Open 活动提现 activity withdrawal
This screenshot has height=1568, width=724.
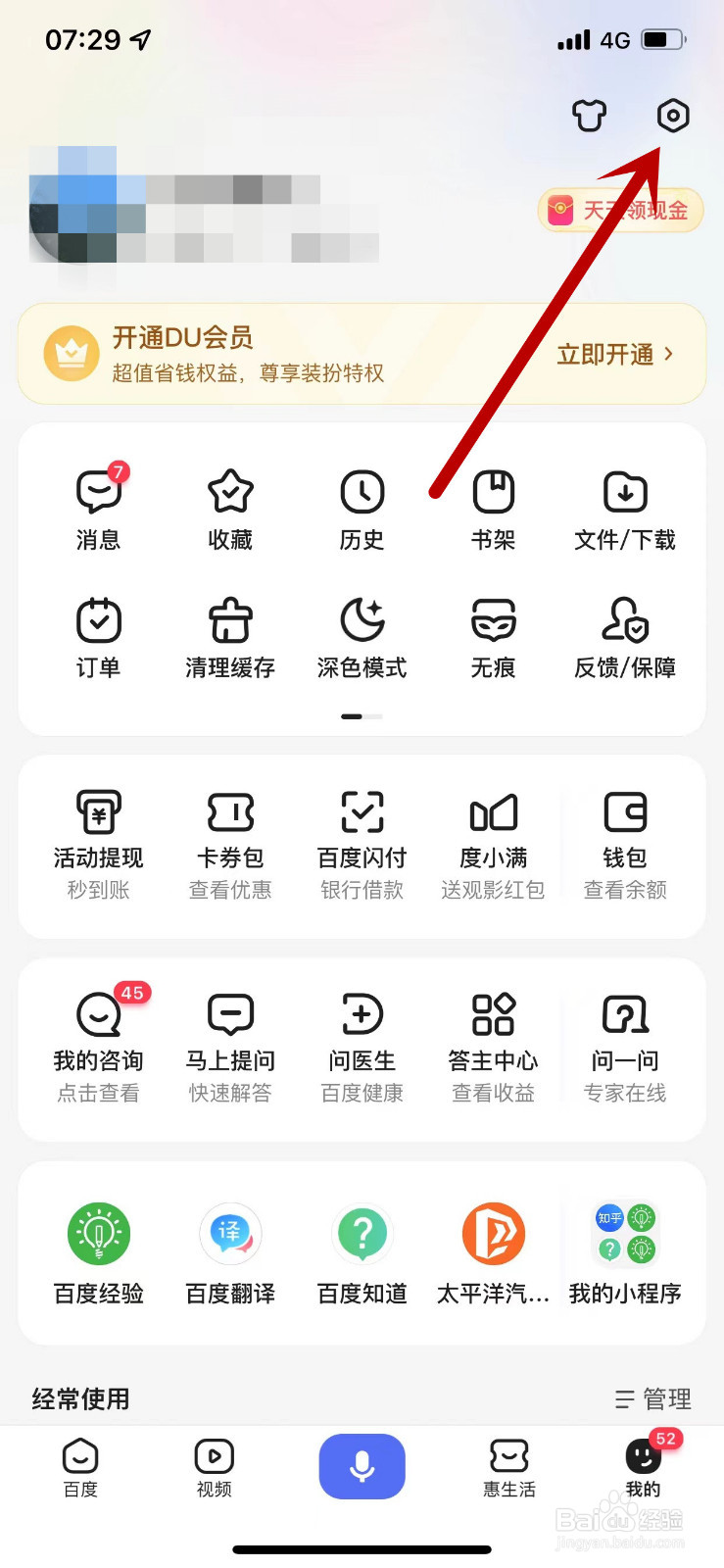pos(98,828)
